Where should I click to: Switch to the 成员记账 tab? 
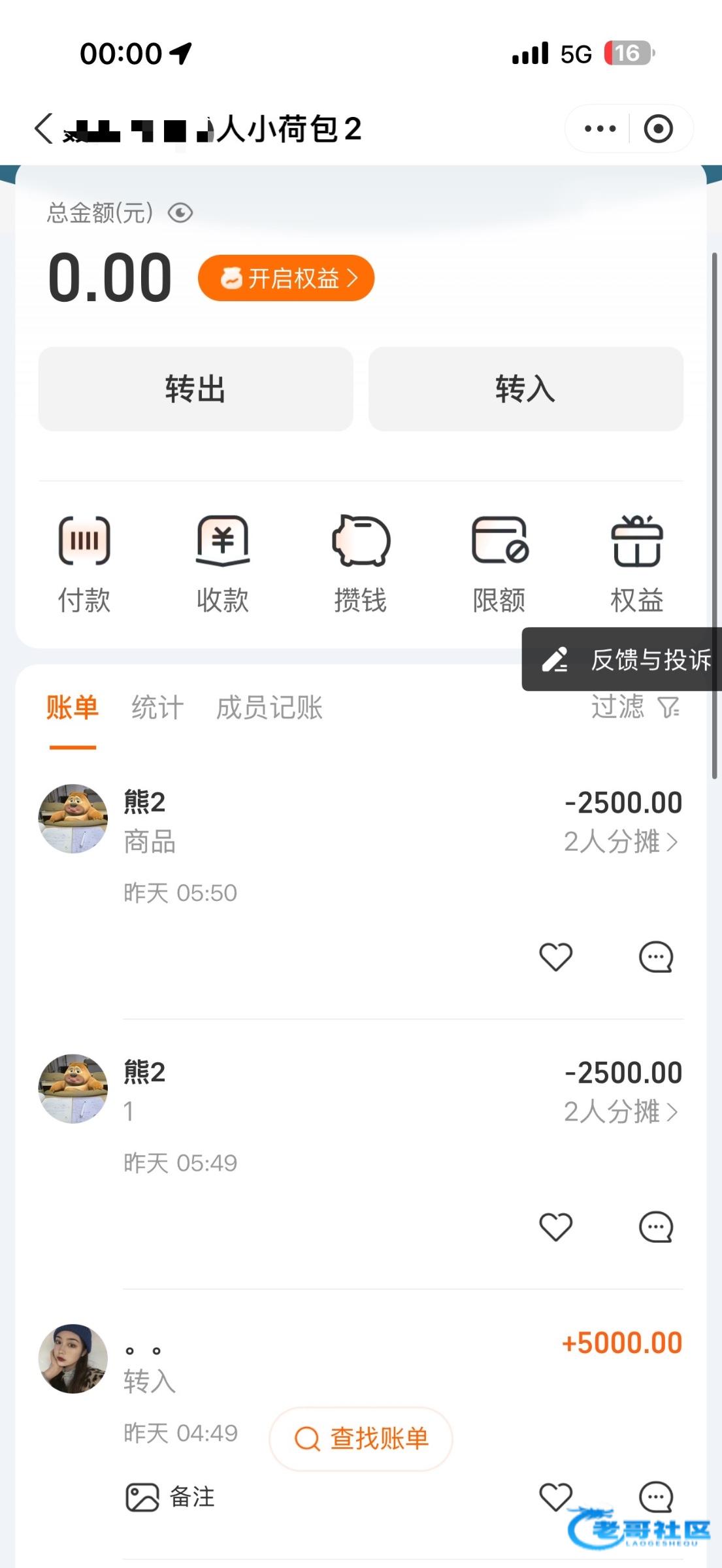(269, 708)
